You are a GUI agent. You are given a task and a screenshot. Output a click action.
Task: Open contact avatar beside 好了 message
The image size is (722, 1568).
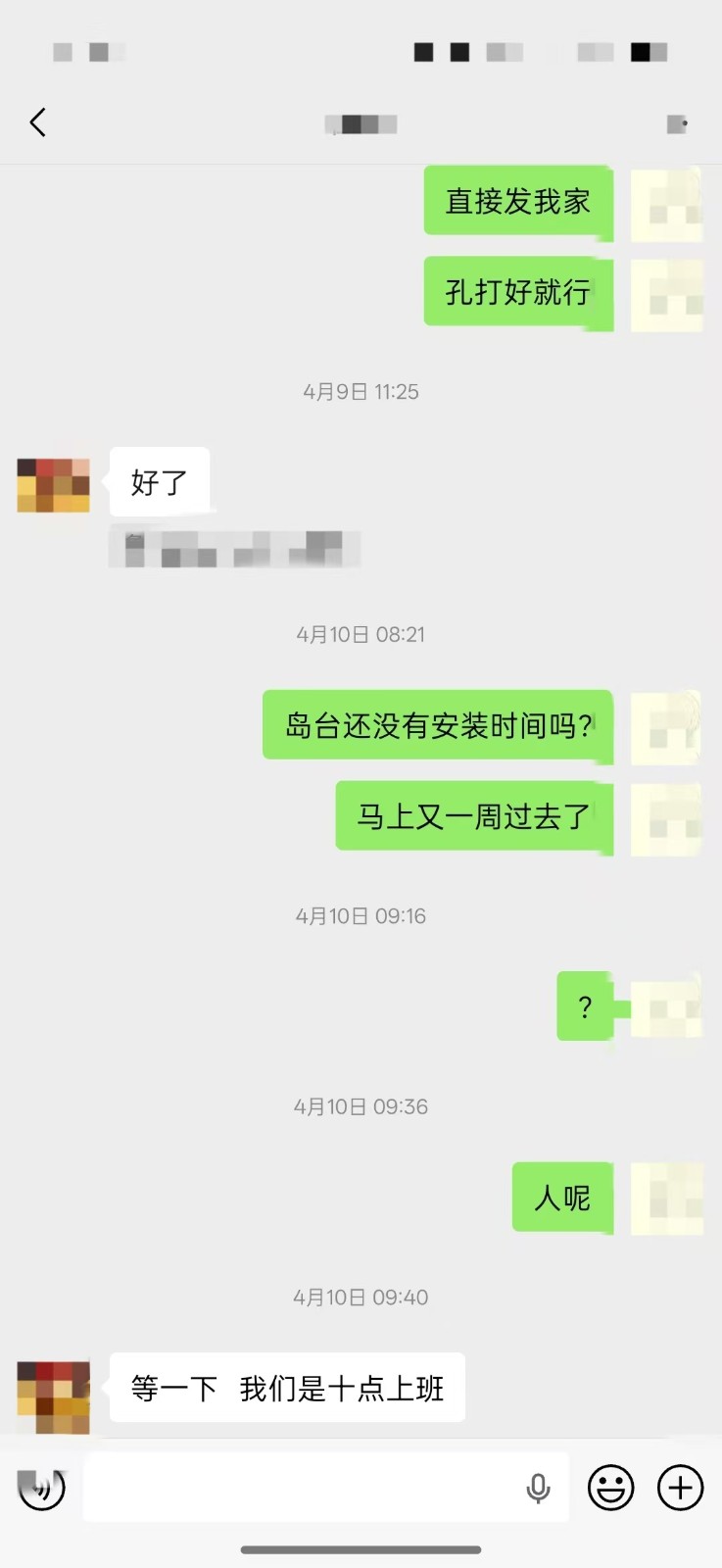[54, 484]
